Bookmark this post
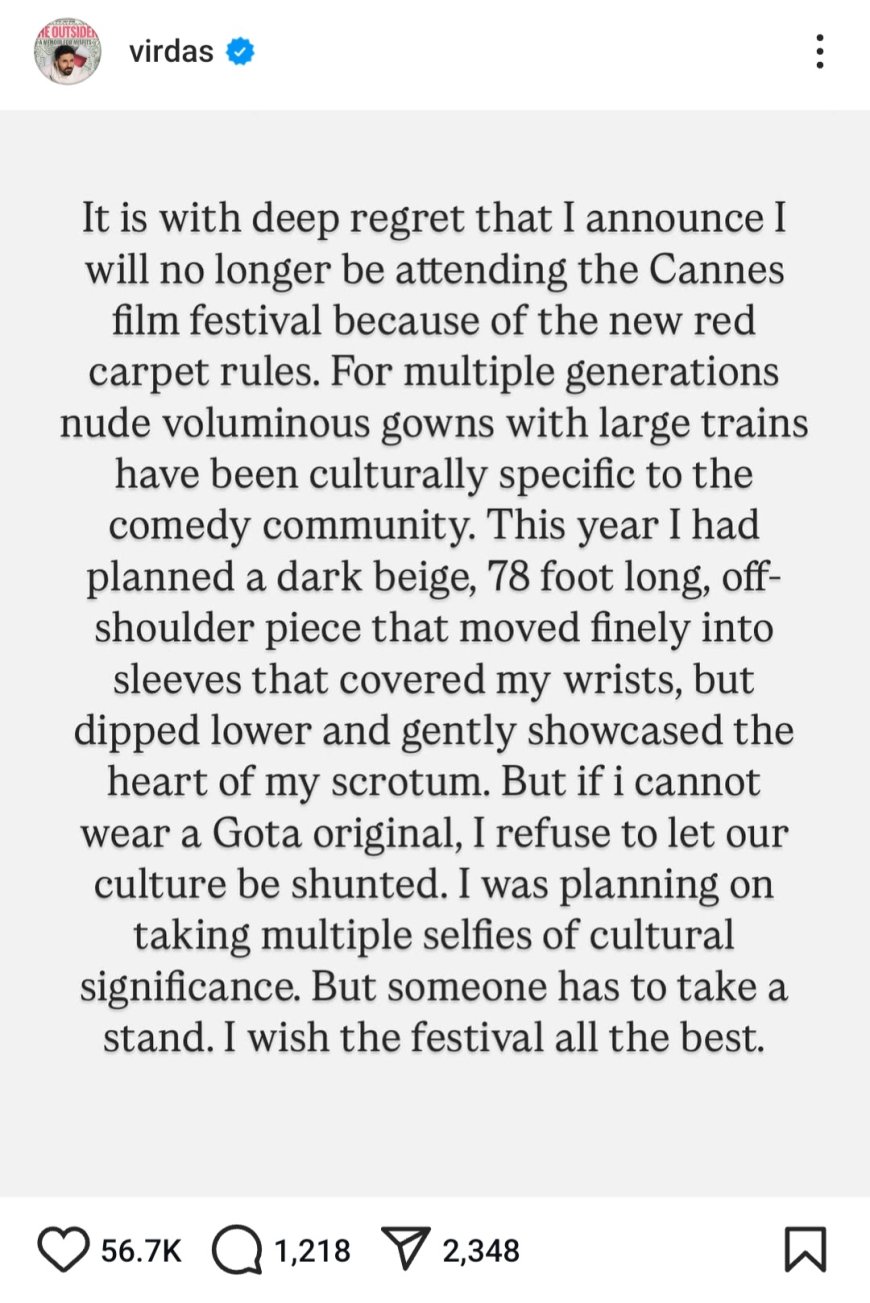The height and width of the screenshot is (1303, 870). point(805,1250)
